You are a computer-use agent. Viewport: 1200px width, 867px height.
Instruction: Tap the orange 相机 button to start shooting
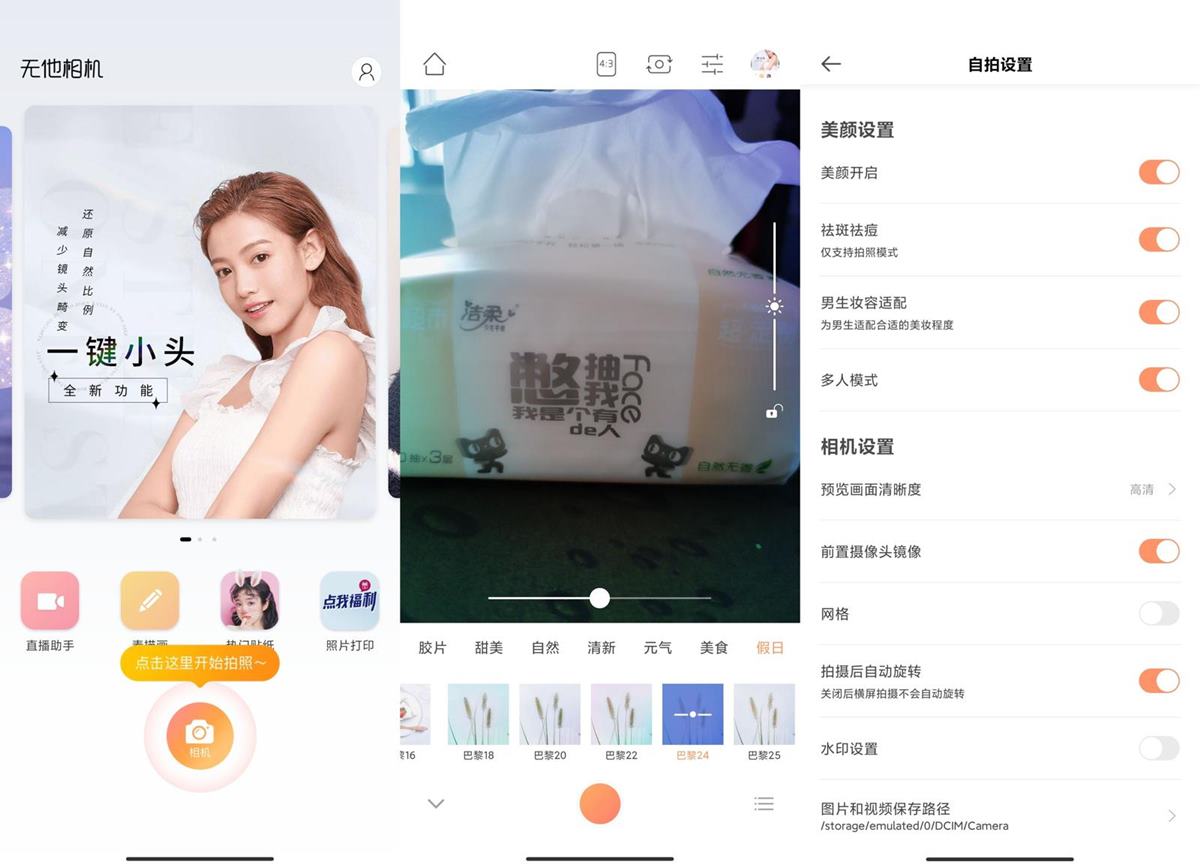200,736
